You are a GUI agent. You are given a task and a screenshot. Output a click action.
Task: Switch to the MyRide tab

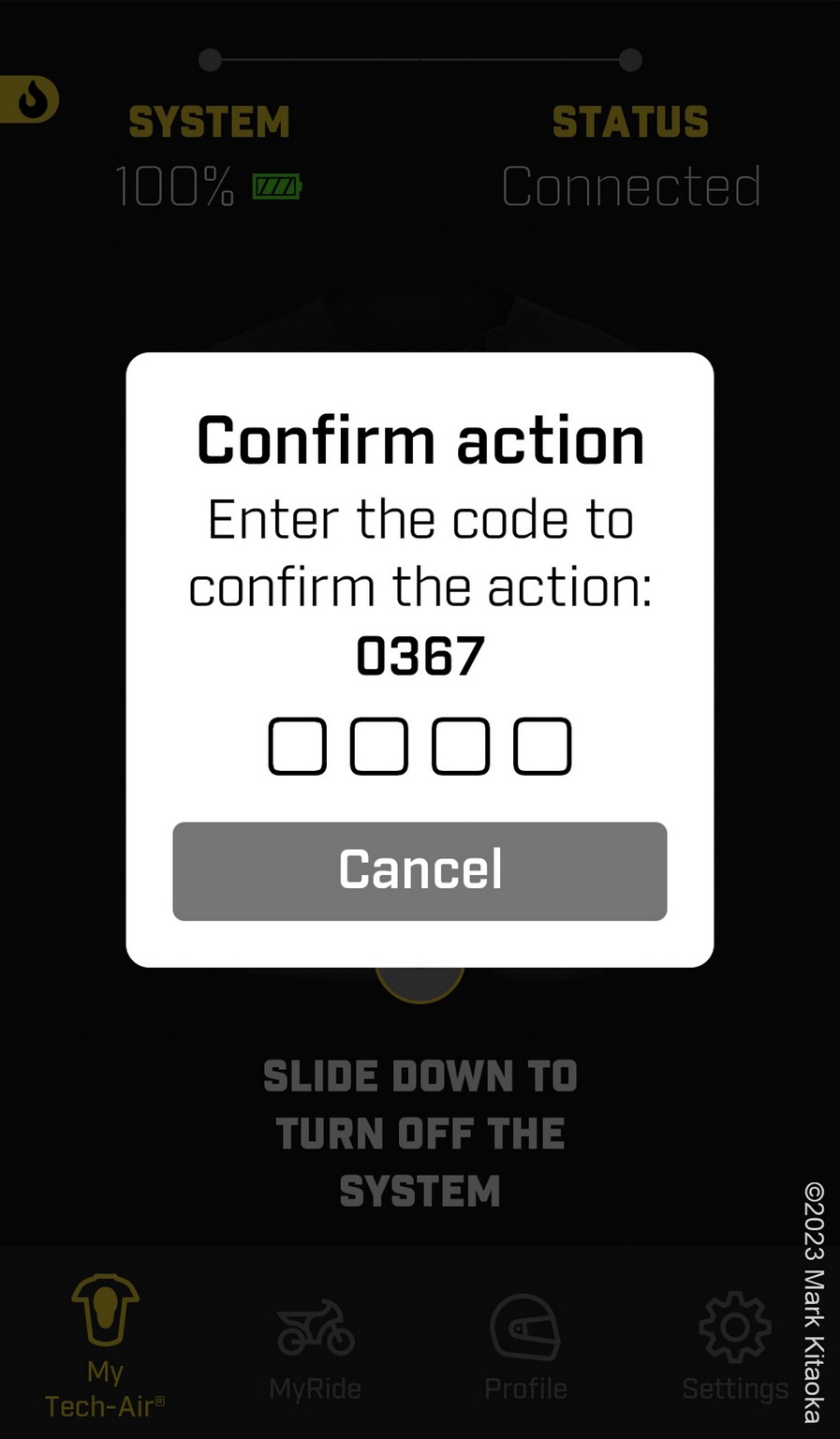click(x=316, y=1349)
